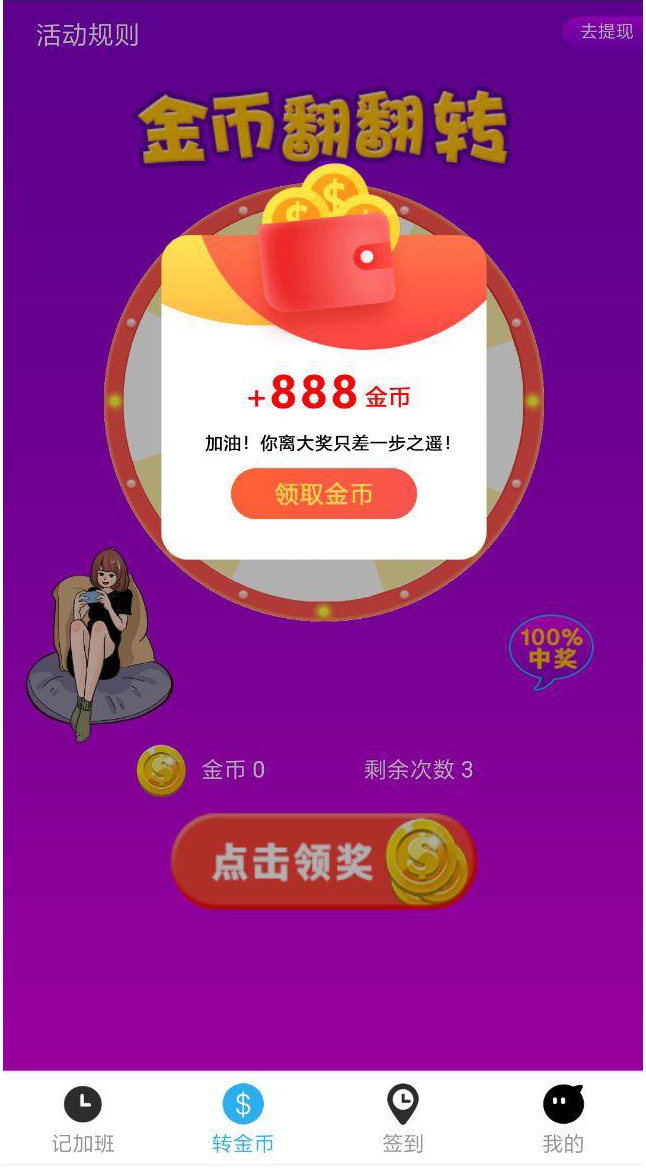Switch to the 记加班 tab
Screen dimensions: 646x1168
[x=83, y=1121]
